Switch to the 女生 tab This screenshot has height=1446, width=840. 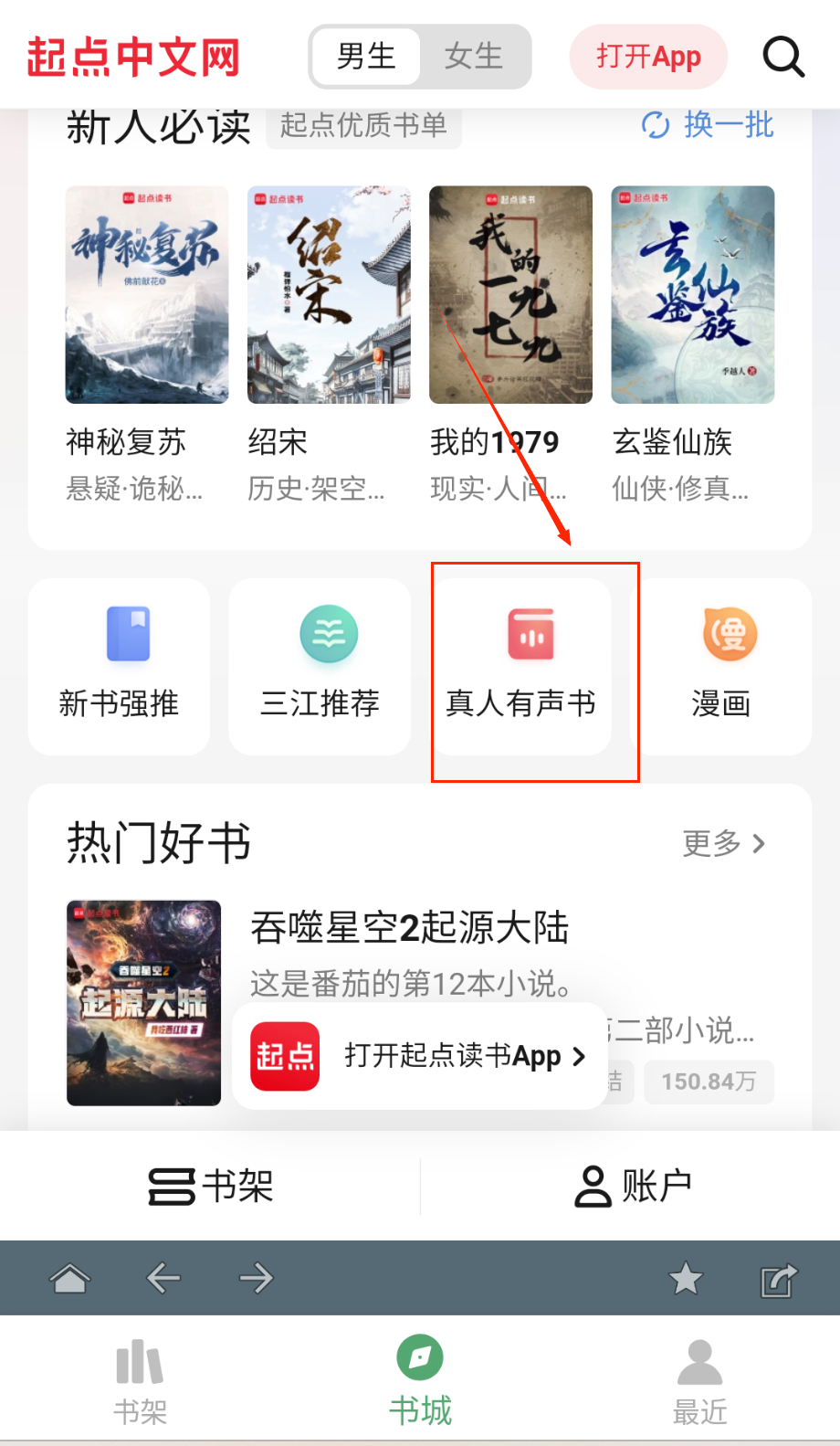point(473,57)
